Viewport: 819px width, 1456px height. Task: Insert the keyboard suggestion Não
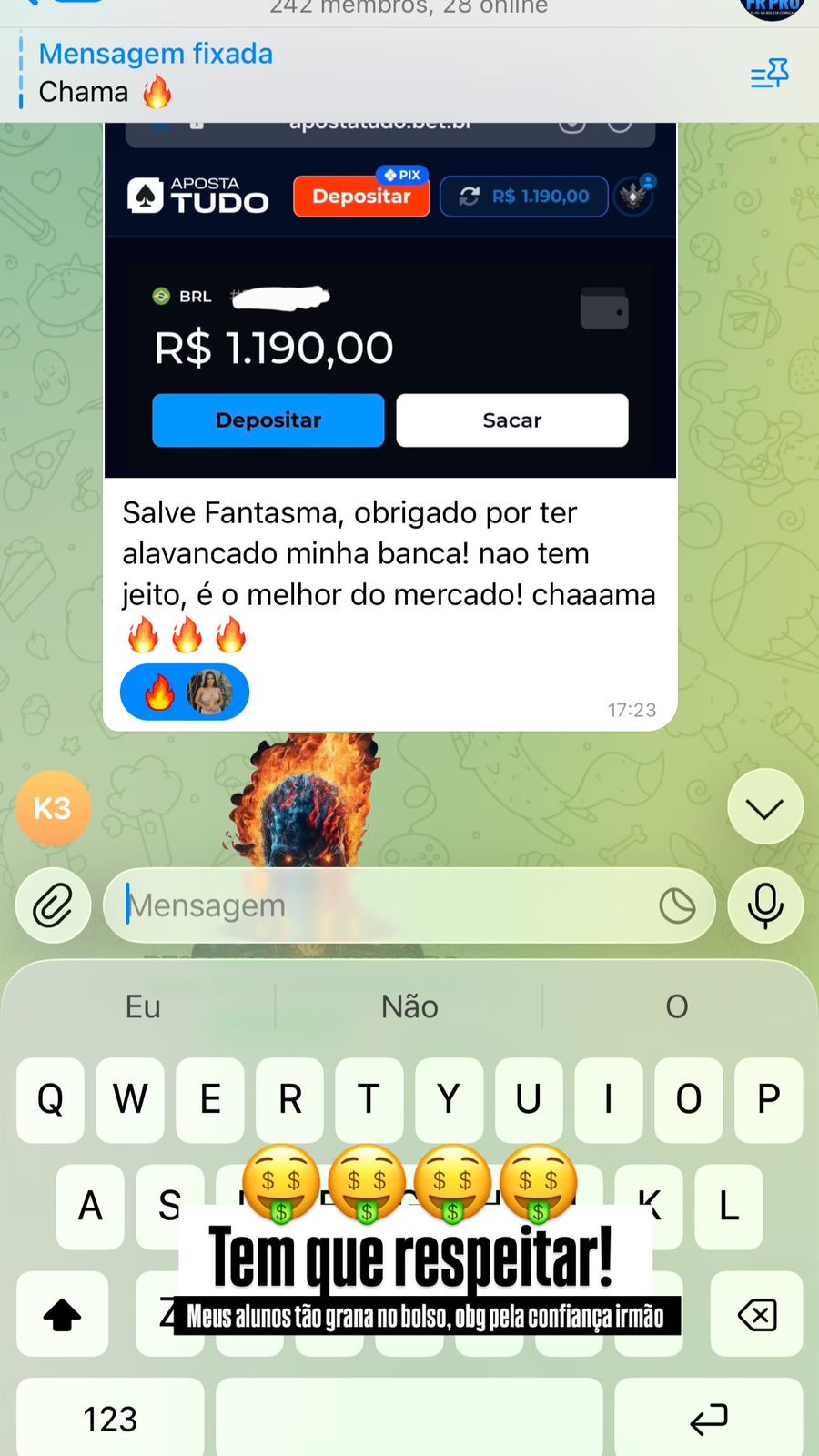[x=409, y=1006]
